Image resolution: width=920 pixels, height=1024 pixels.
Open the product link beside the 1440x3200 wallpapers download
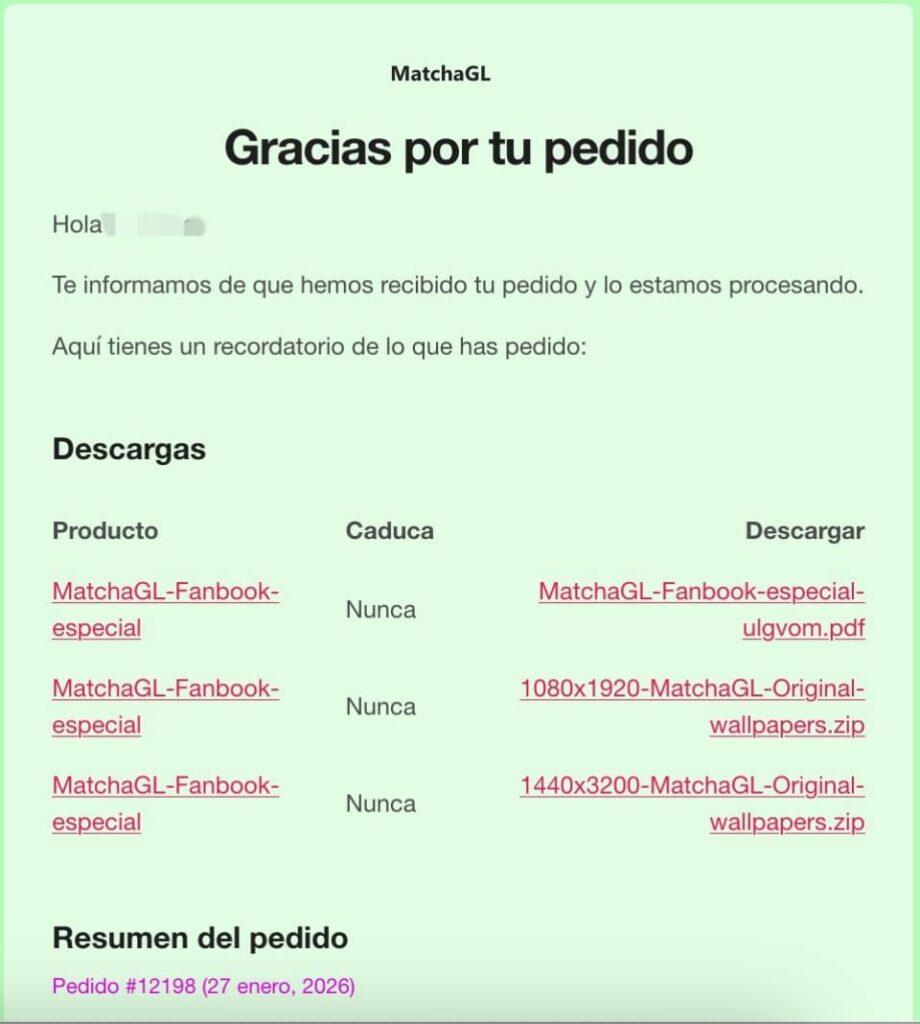(x=165, y=786)
